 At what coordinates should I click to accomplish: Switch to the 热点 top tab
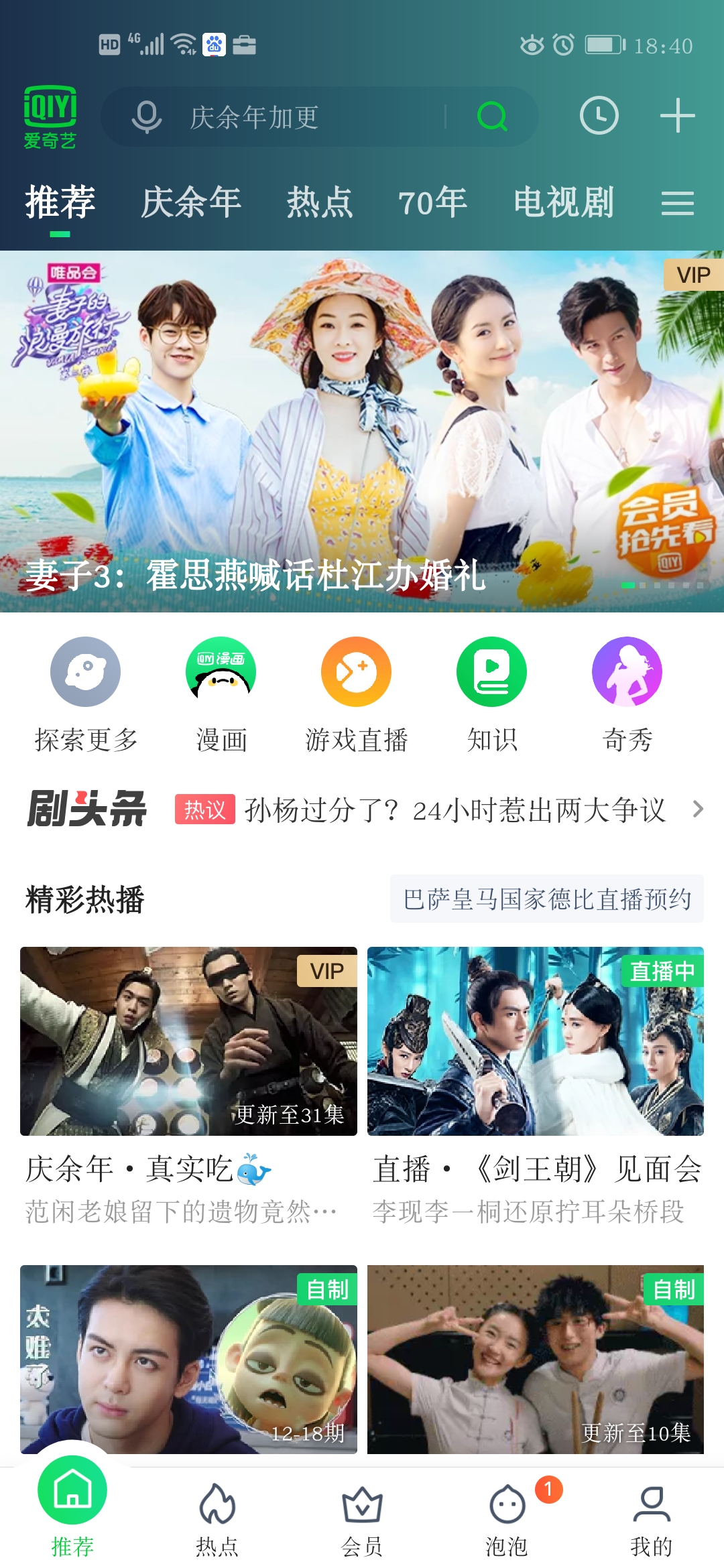pyautogui.click(x=320, y=202)
